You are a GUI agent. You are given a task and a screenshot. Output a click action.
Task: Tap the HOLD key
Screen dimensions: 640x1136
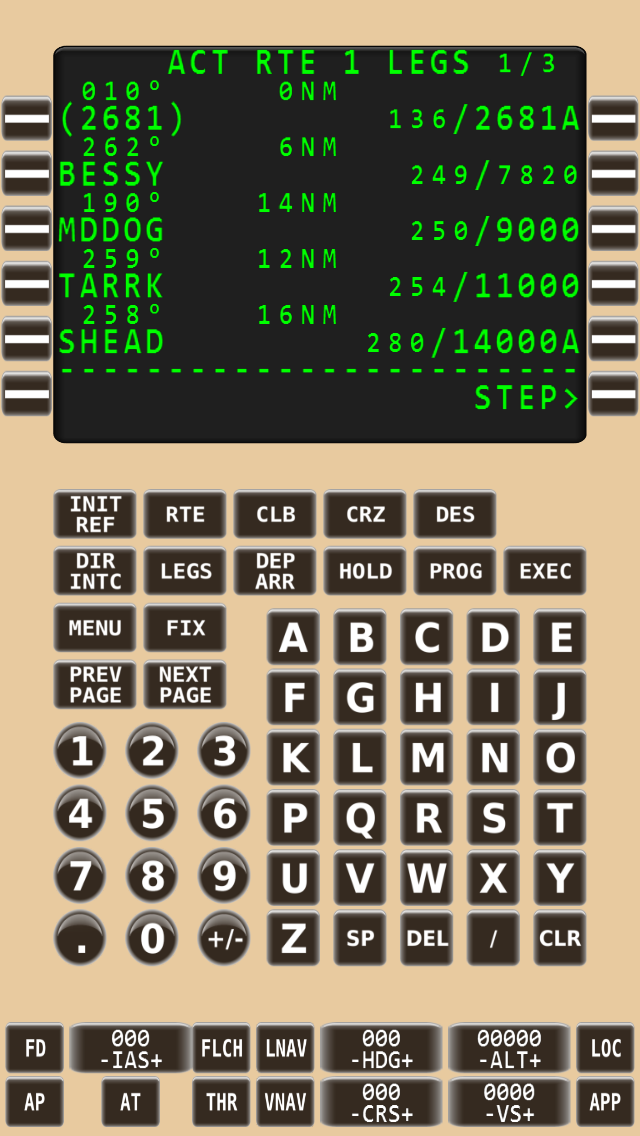point(365,571)
